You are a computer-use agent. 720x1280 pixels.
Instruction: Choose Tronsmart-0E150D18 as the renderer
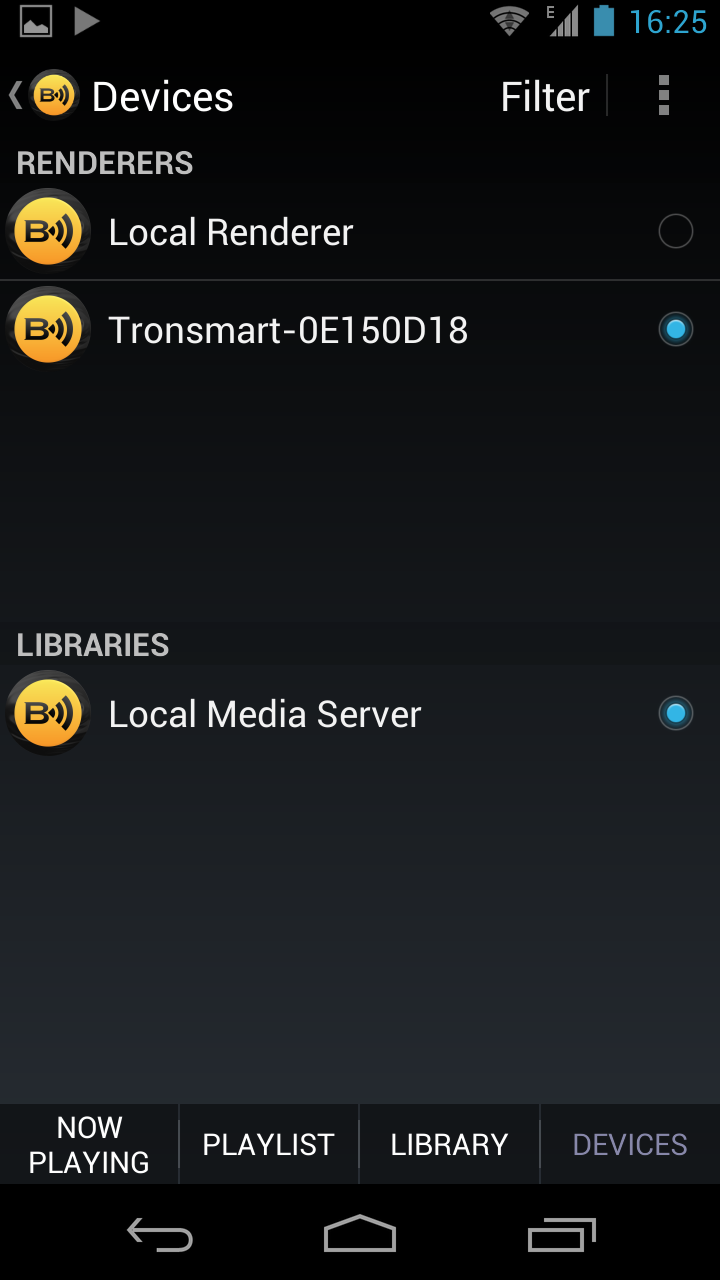675,330
